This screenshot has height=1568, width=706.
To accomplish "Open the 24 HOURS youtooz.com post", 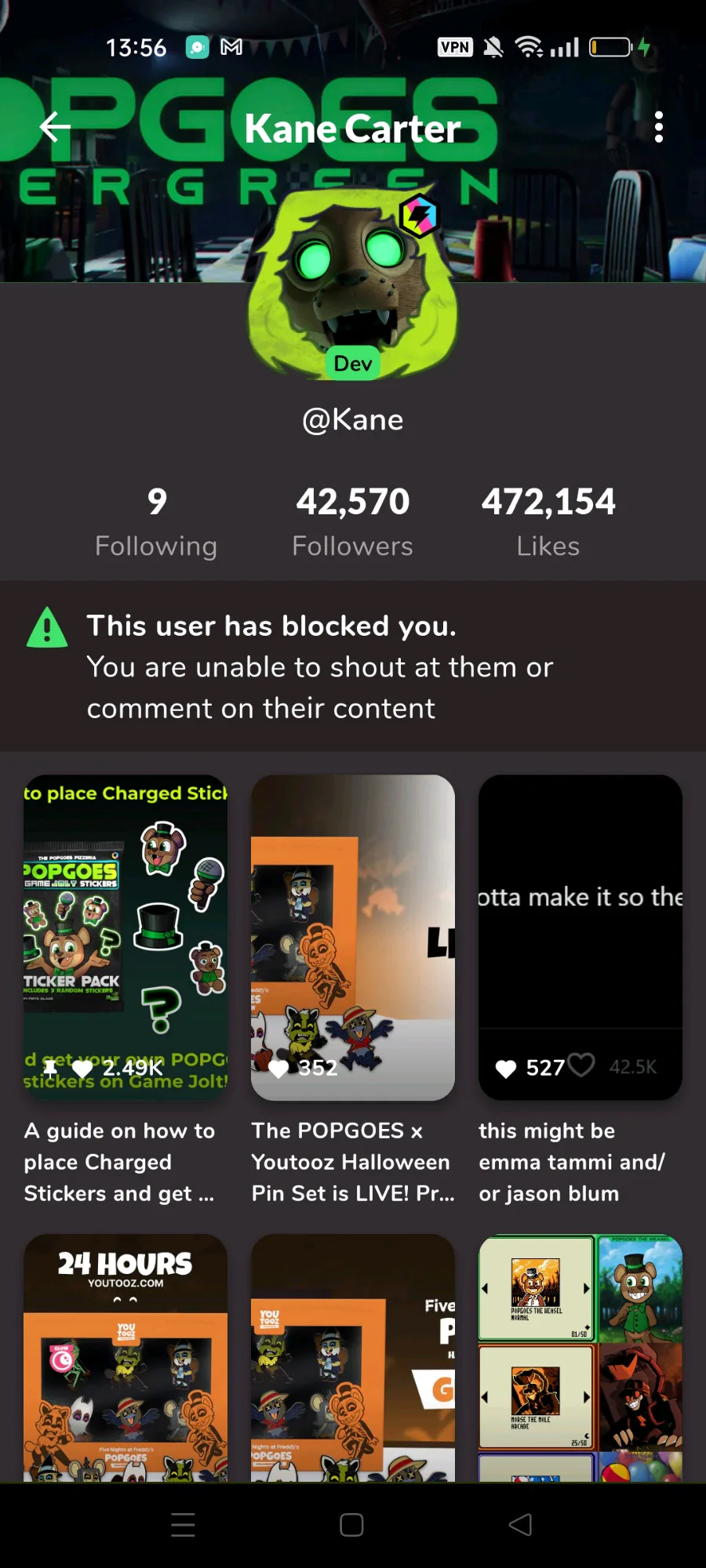I will (126, 1358).
